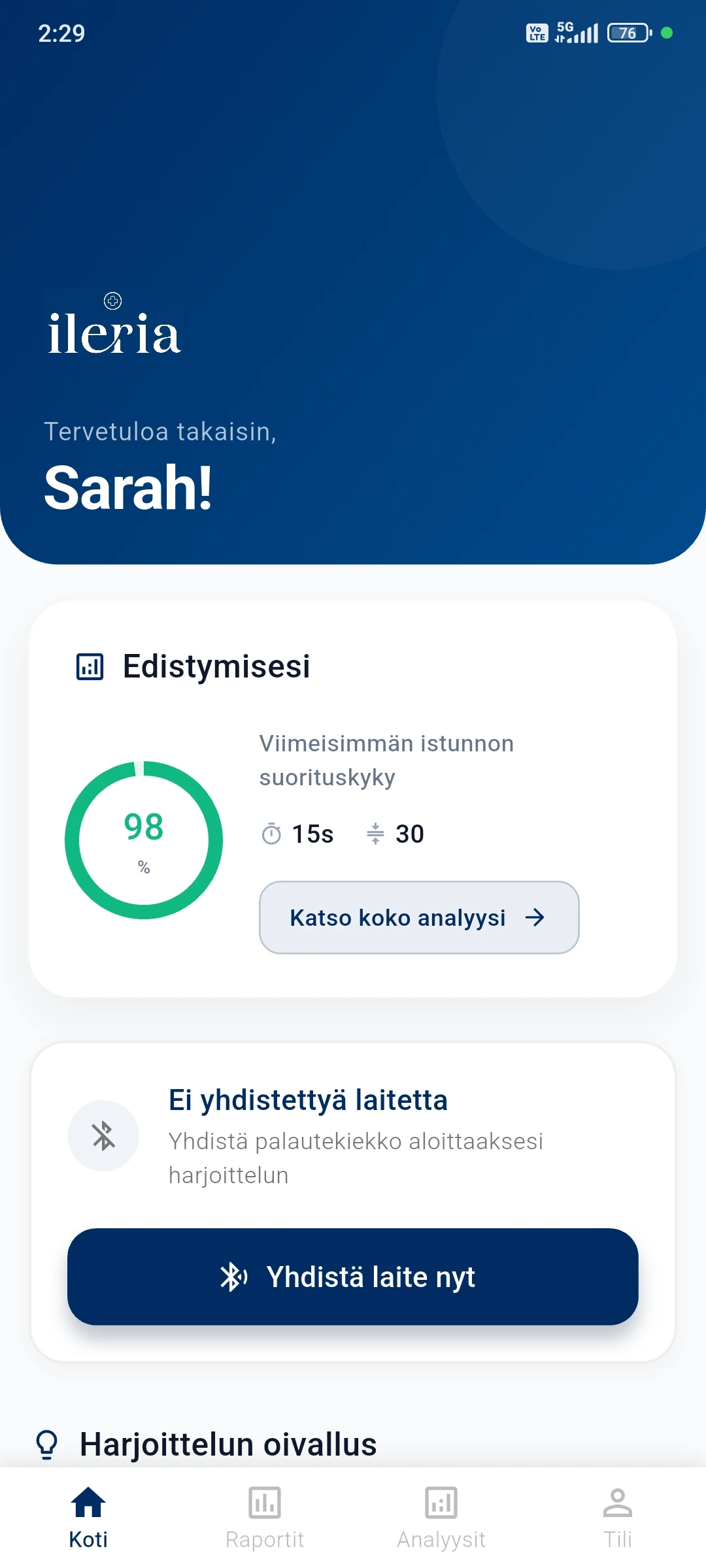Image resolution: width=706 pixels, height=1568 pixels.
Task: Tap the battery indicator in status bar
Action: [626, 33]
